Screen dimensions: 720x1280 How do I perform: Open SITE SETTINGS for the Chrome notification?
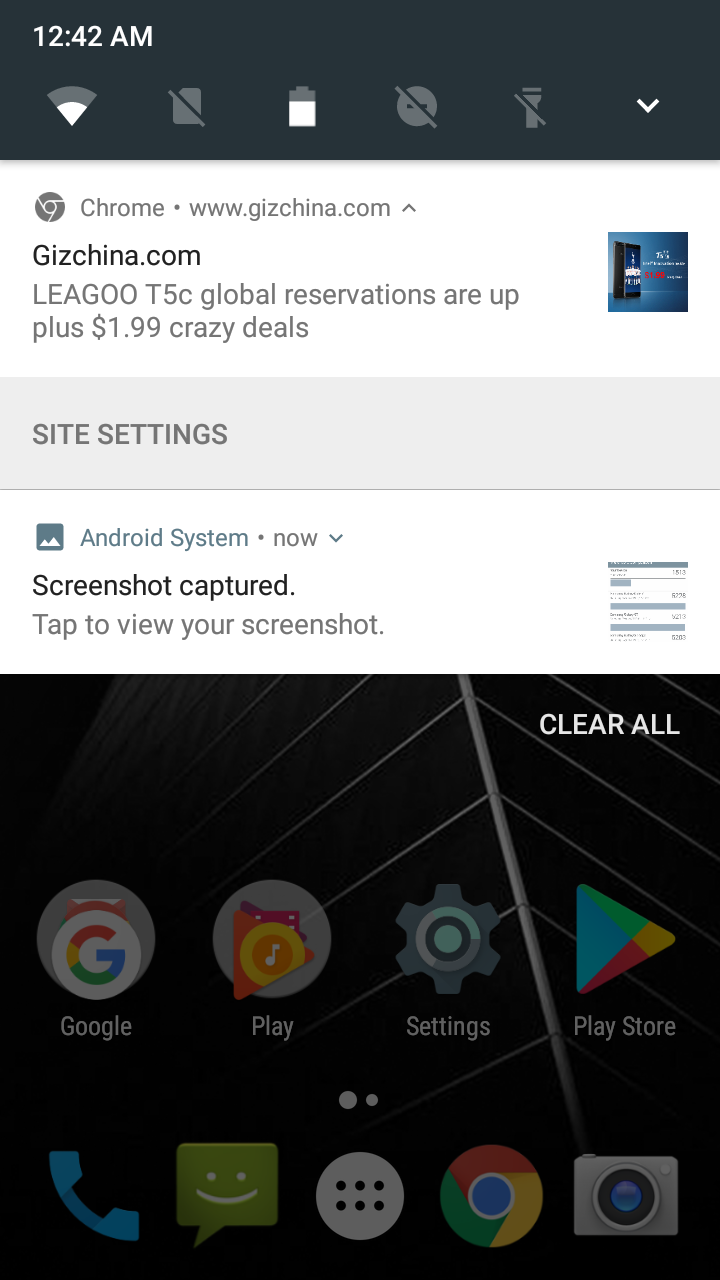130,434
